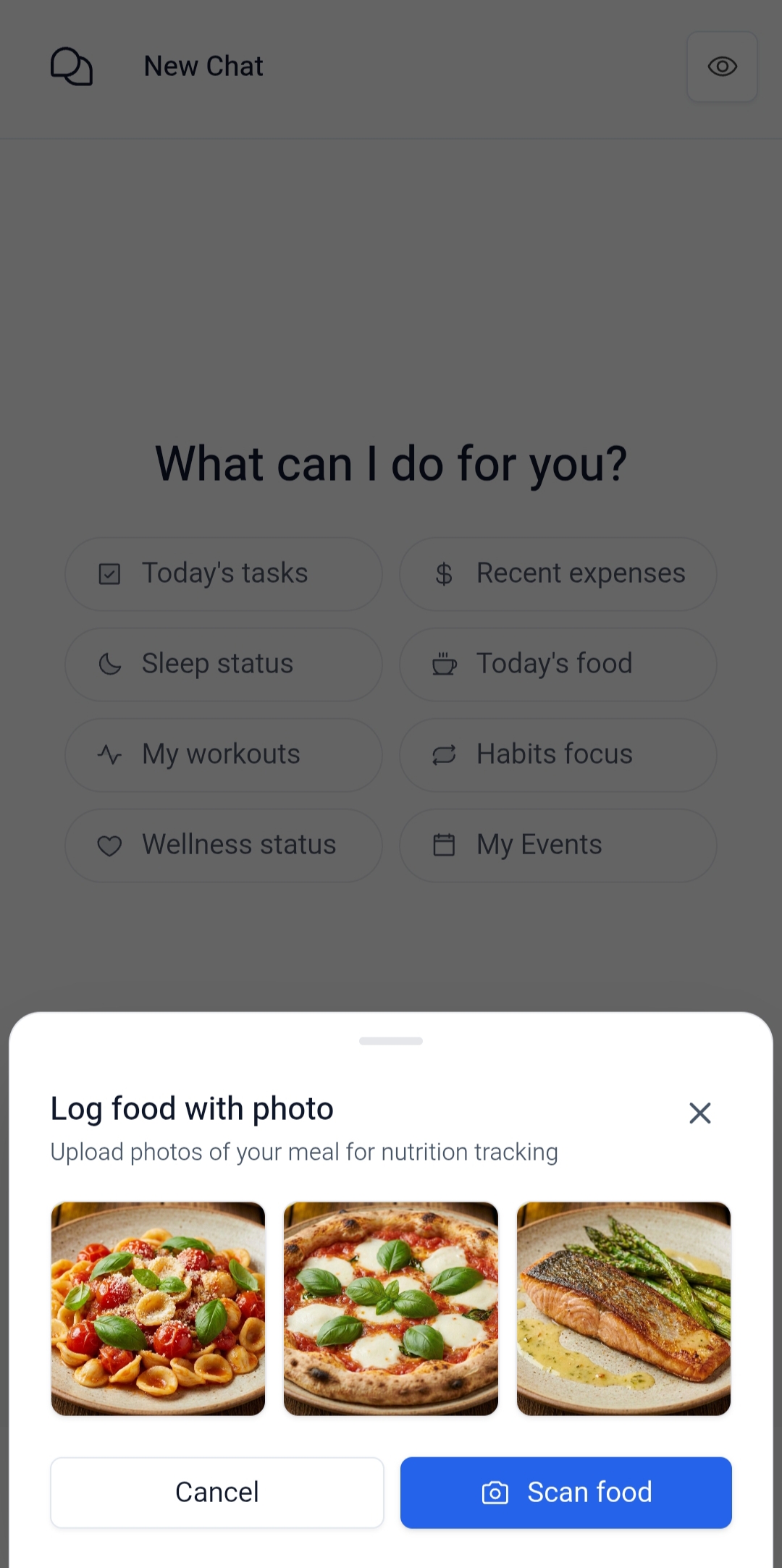Choose the Recent expenses quick prompt

[558, 573]
